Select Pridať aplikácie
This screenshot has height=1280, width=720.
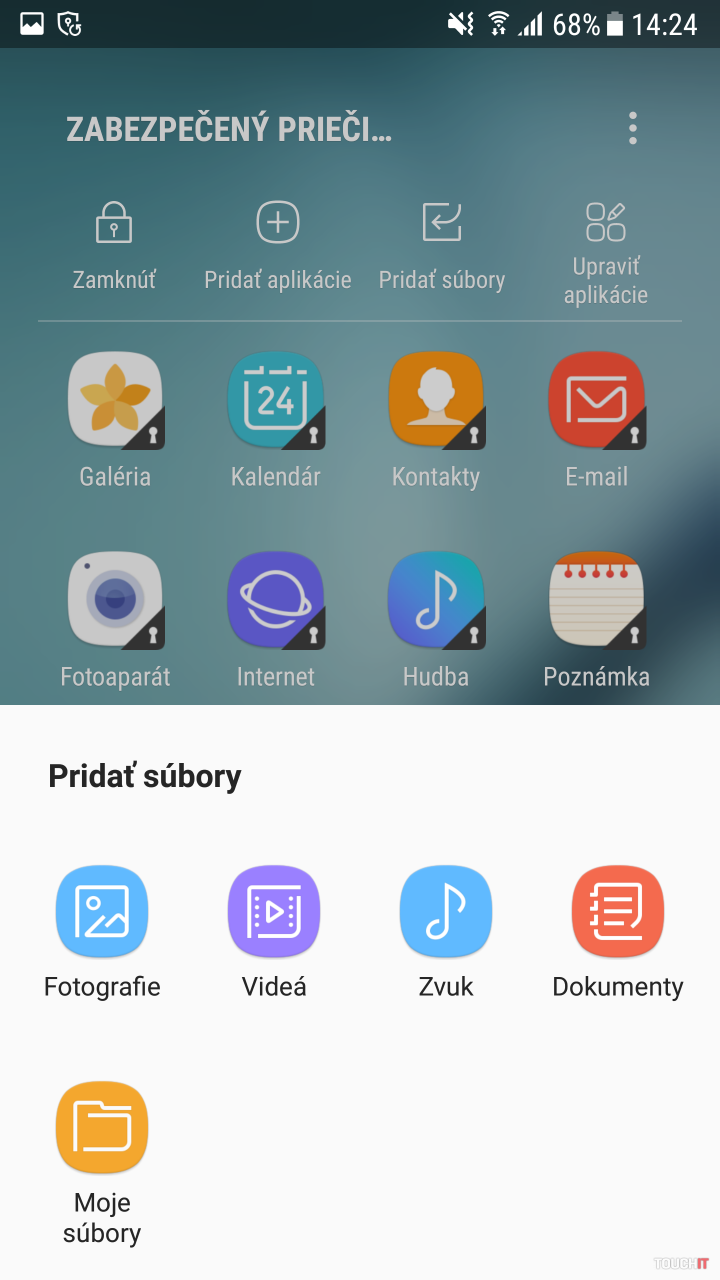(278, 243)
